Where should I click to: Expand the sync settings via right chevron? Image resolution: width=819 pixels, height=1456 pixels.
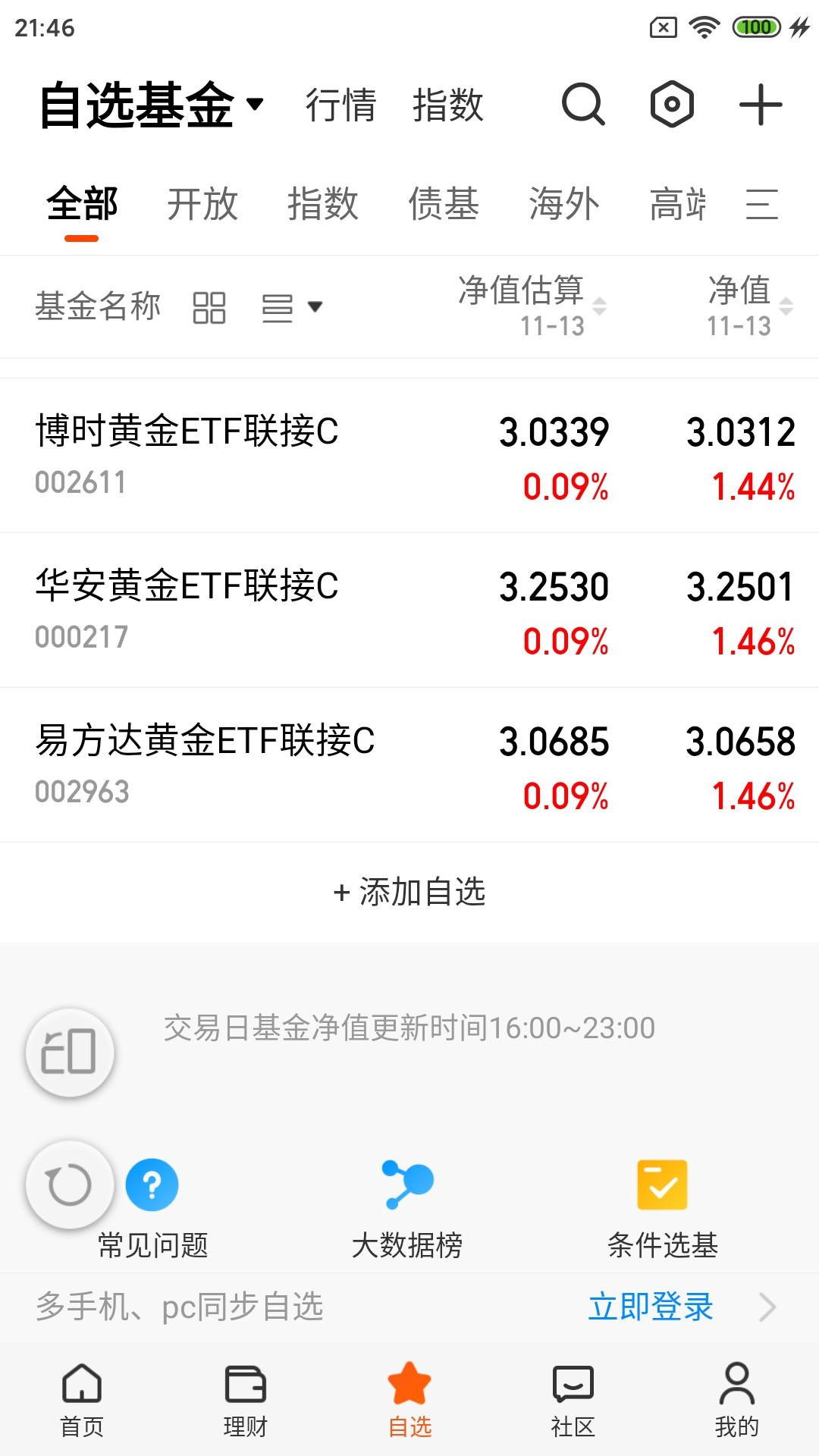point(769,1306)
